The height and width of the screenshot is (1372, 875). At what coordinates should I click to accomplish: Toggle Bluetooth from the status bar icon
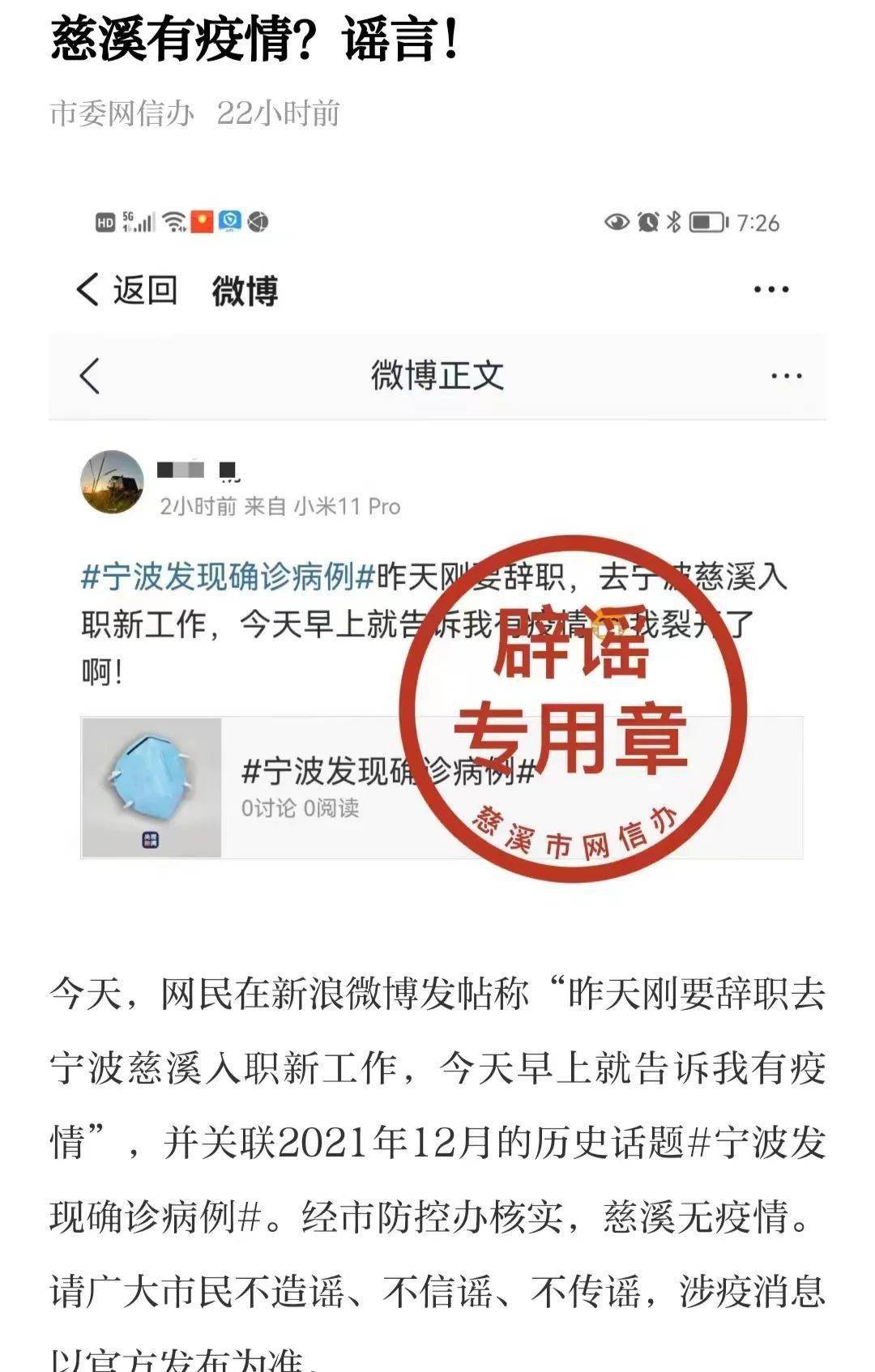tap(671, 223)
